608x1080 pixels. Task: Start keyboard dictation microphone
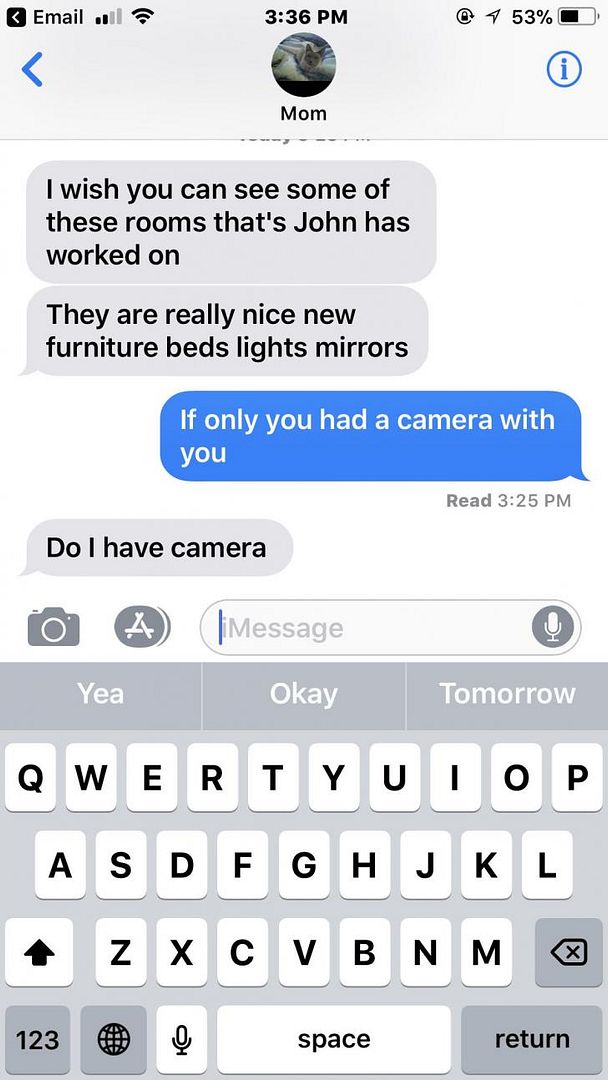(x=181, y=1040)
